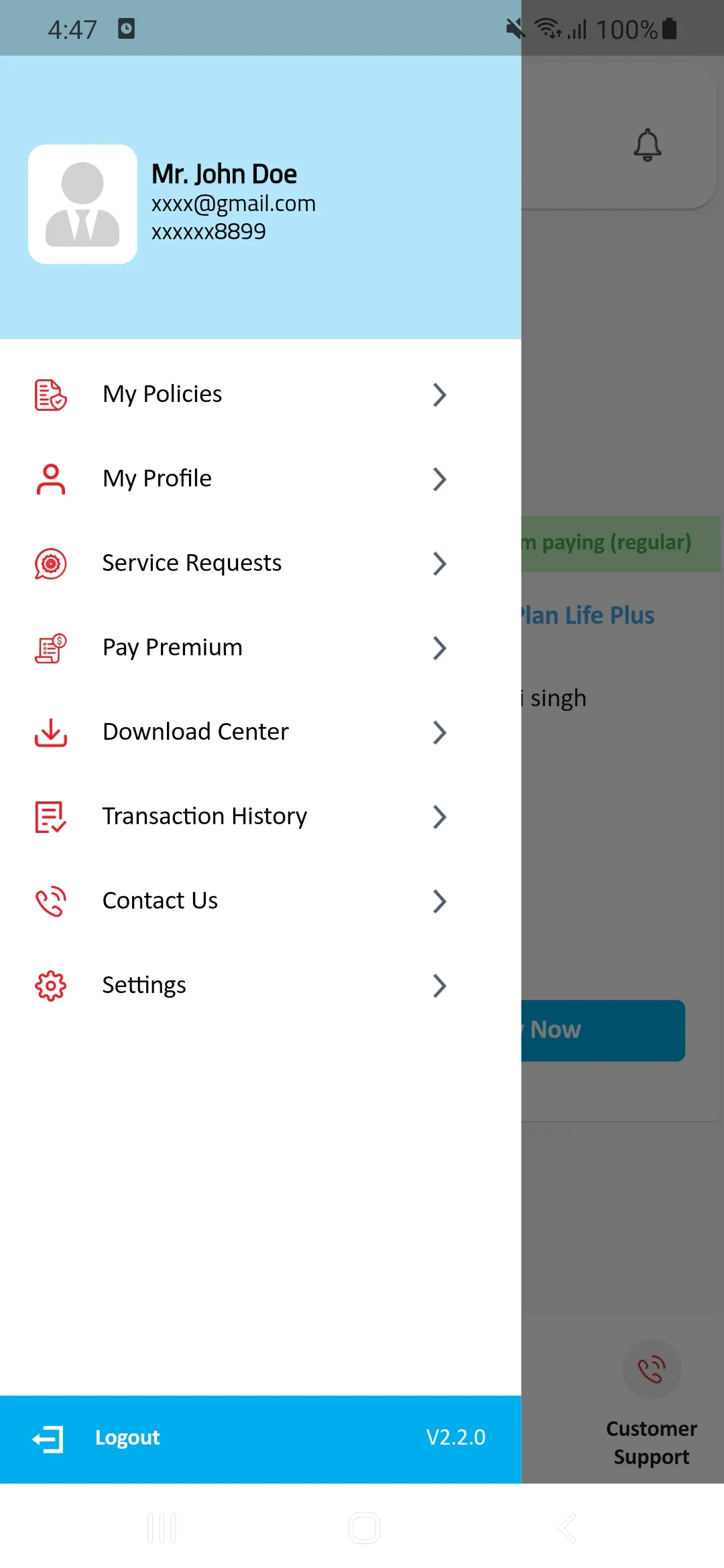
Task: Select the Download Center download icon
Action: (x=50, y=732)
